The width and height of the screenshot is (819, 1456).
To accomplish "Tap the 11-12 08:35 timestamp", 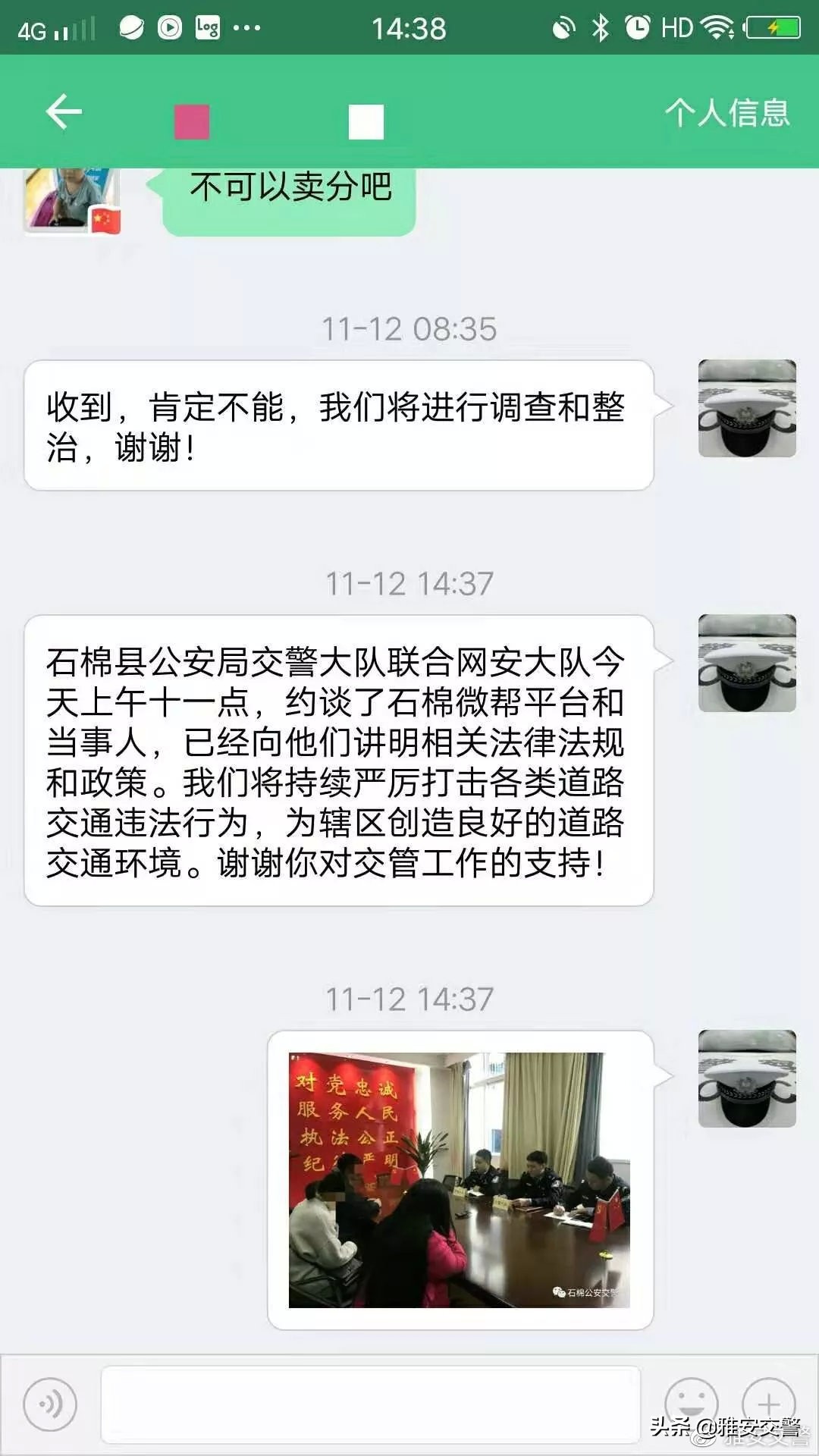I will (x=409, y=328).
